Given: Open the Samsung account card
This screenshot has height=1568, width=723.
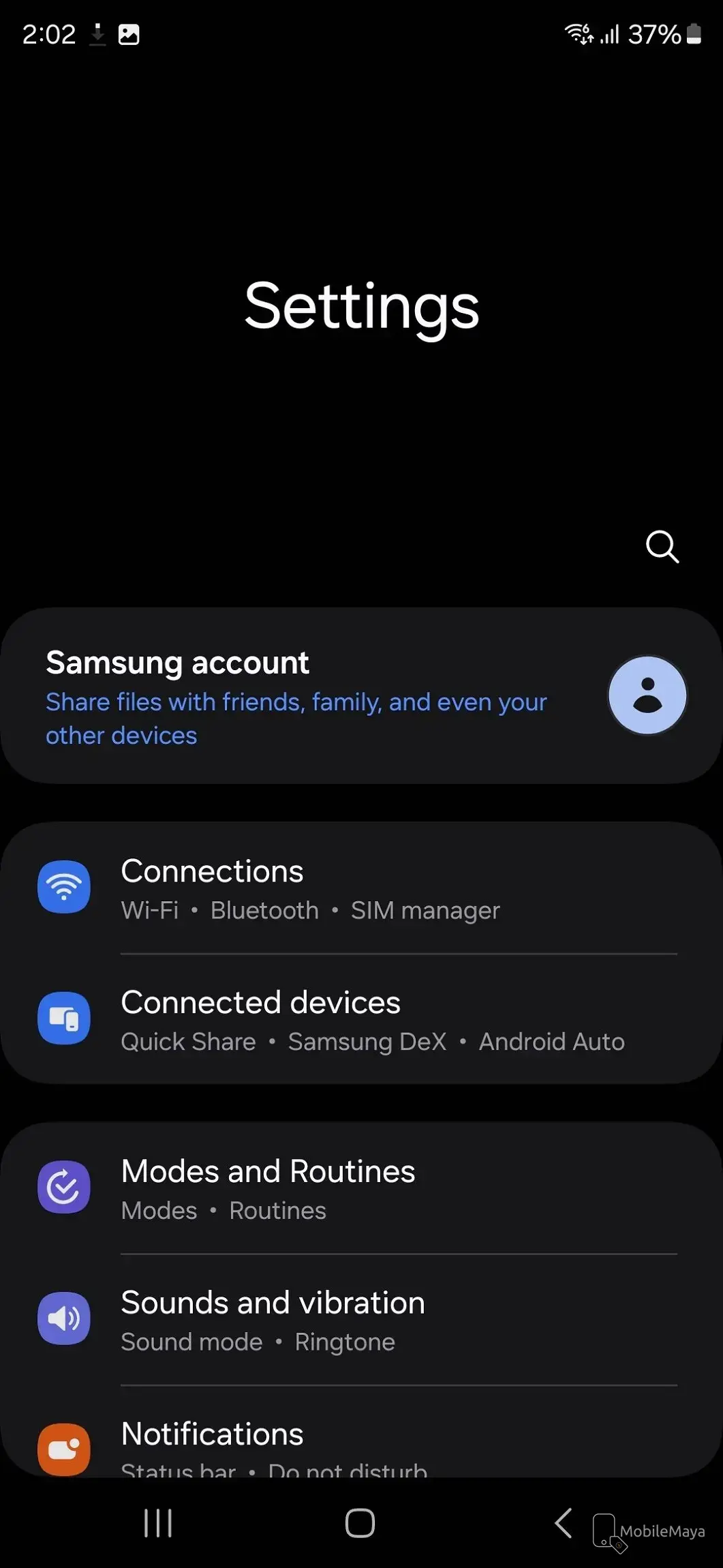Looking at the screenshot, I should tap(361, 696).
